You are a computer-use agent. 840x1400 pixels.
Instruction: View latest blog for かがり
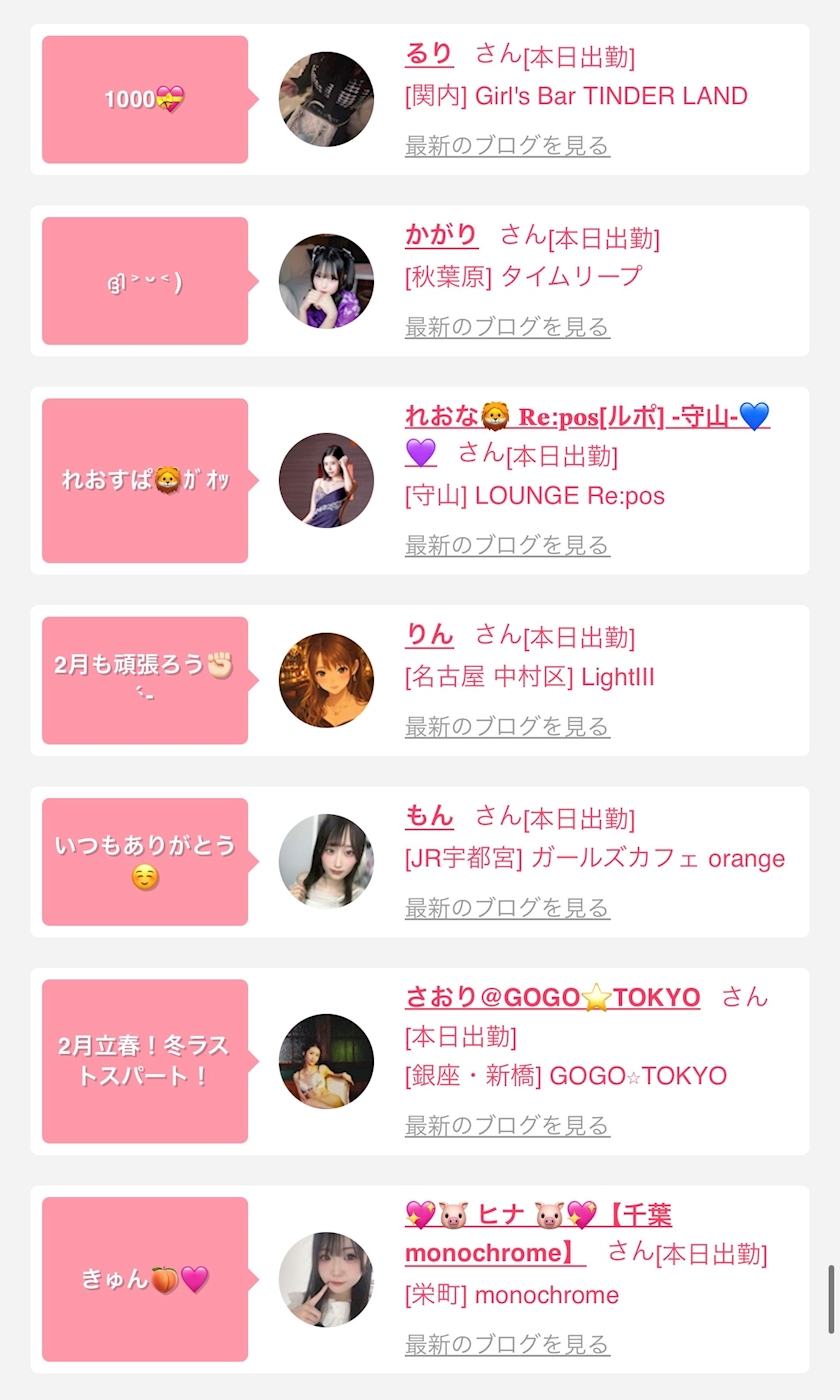tap(507, 327)
